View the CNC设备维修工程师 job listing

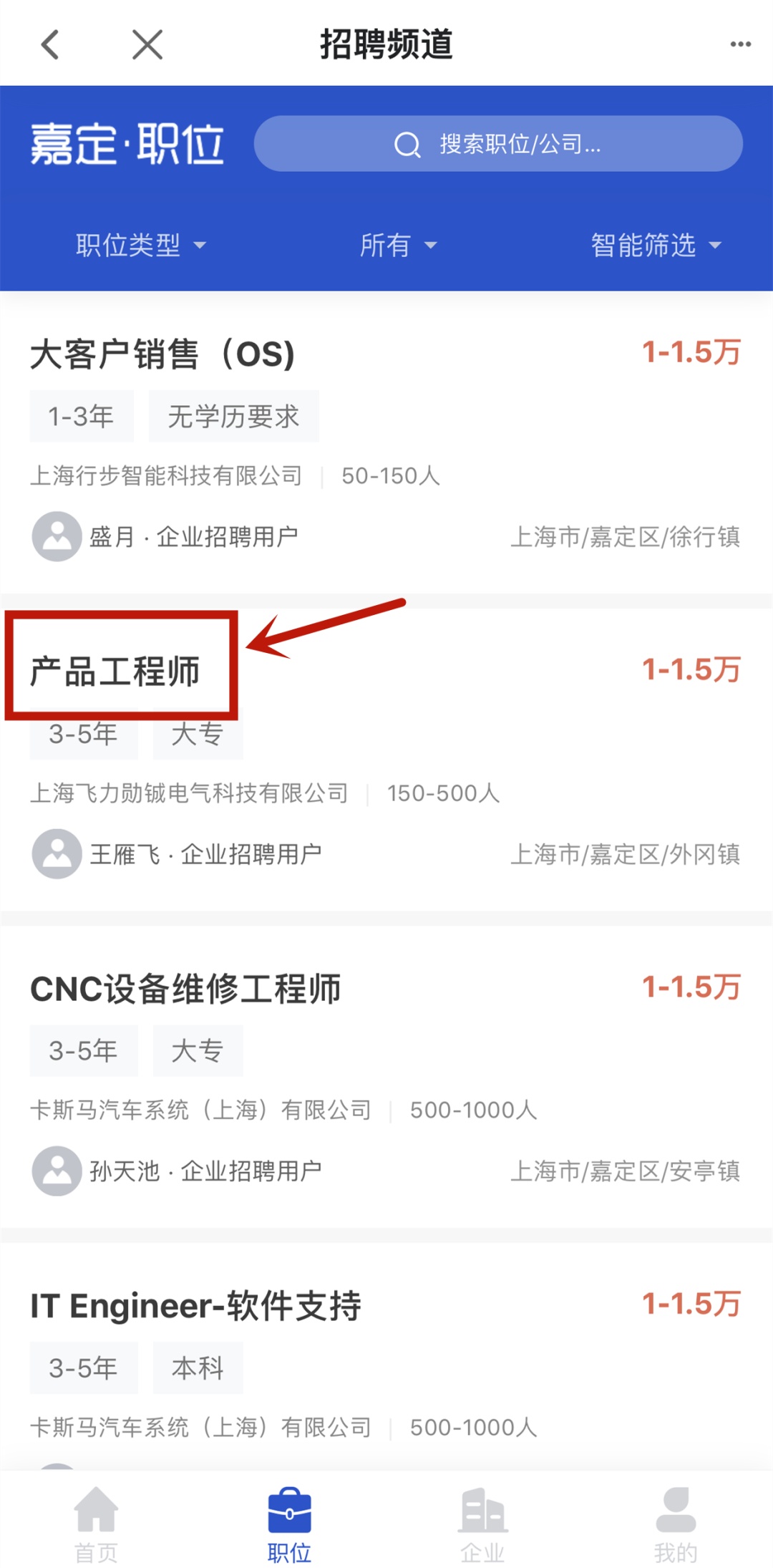point(185,989)
